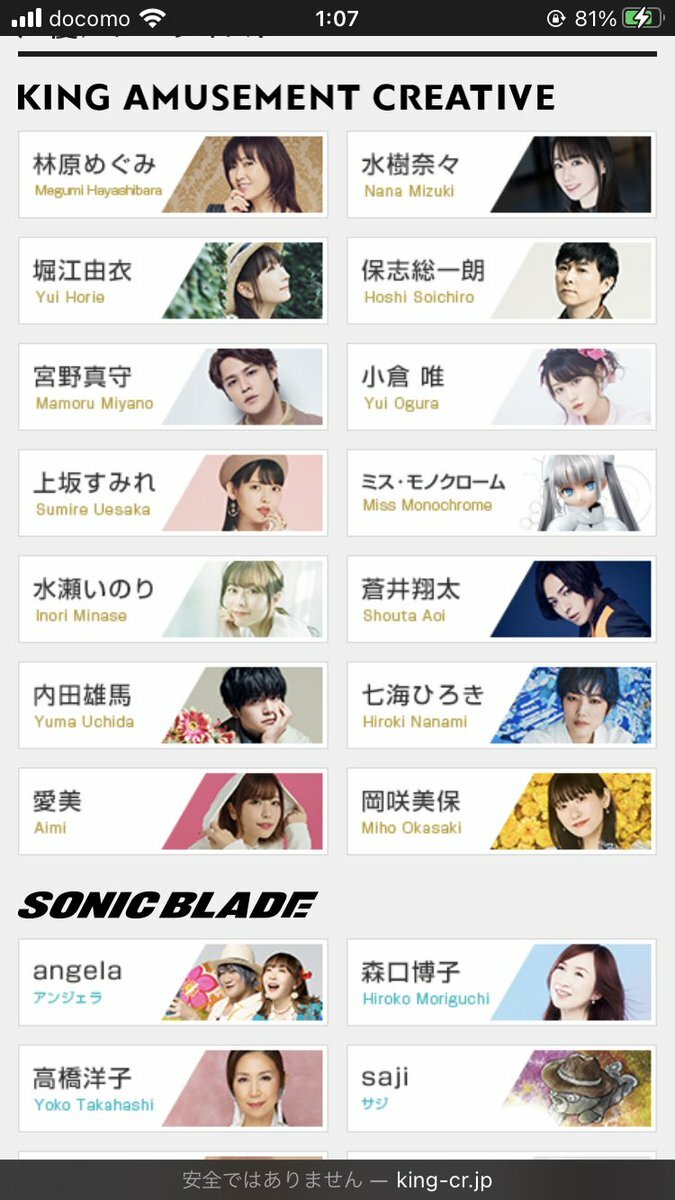
Task: Select the Yui Horie card
Action: pos(173,281)
